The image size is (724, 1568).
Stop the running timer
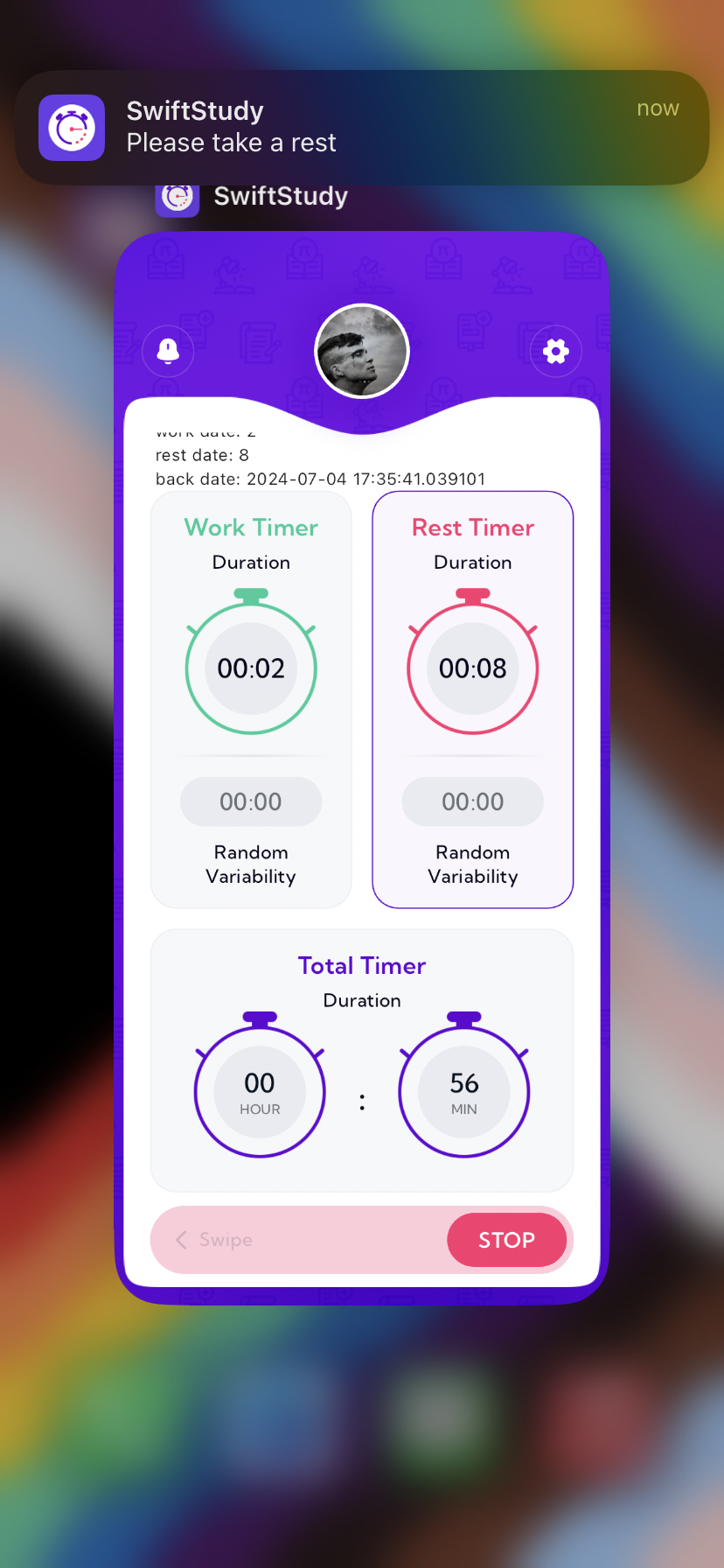506,1240
